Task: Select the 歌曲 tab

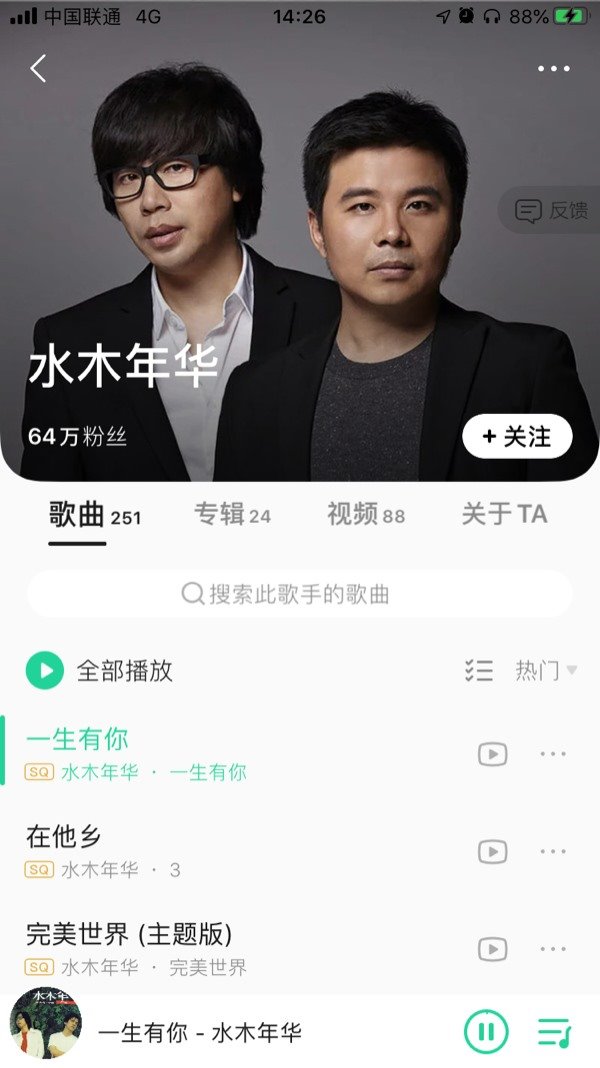Action: (95, 515)
